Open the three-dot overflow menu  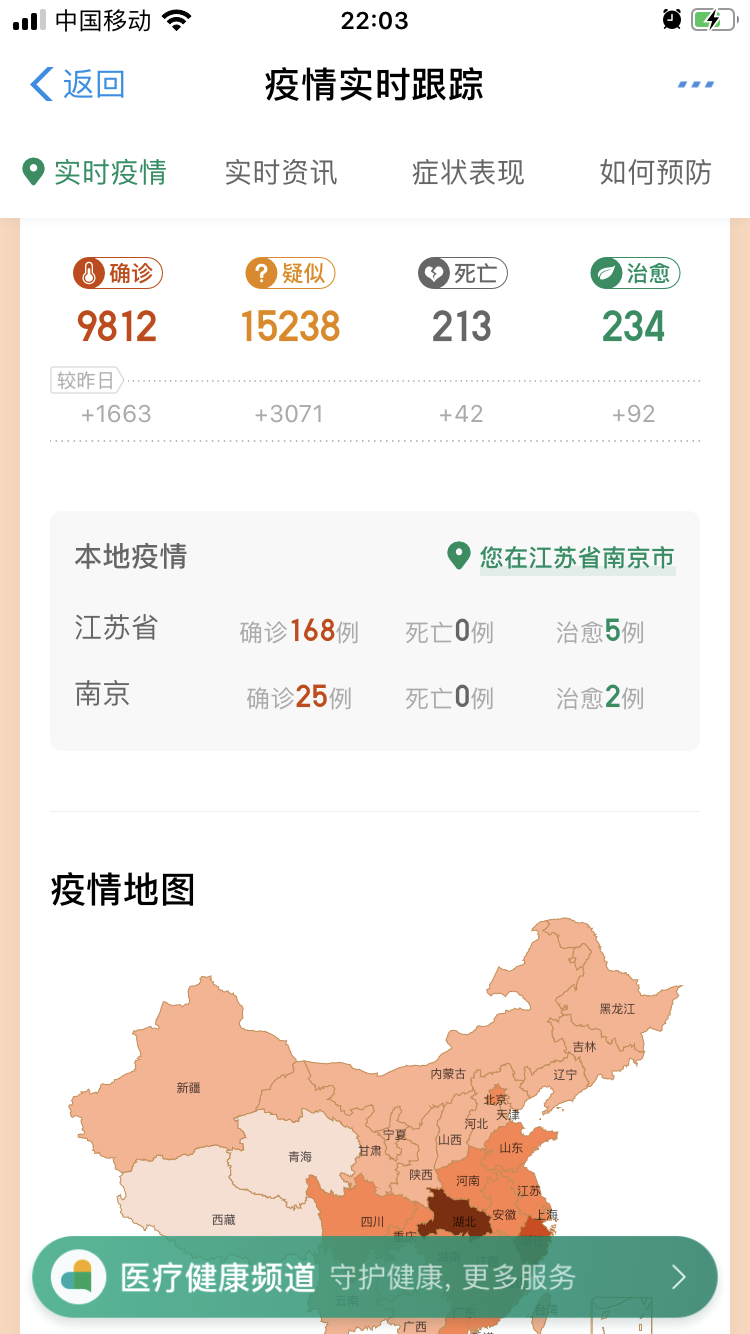695,84
